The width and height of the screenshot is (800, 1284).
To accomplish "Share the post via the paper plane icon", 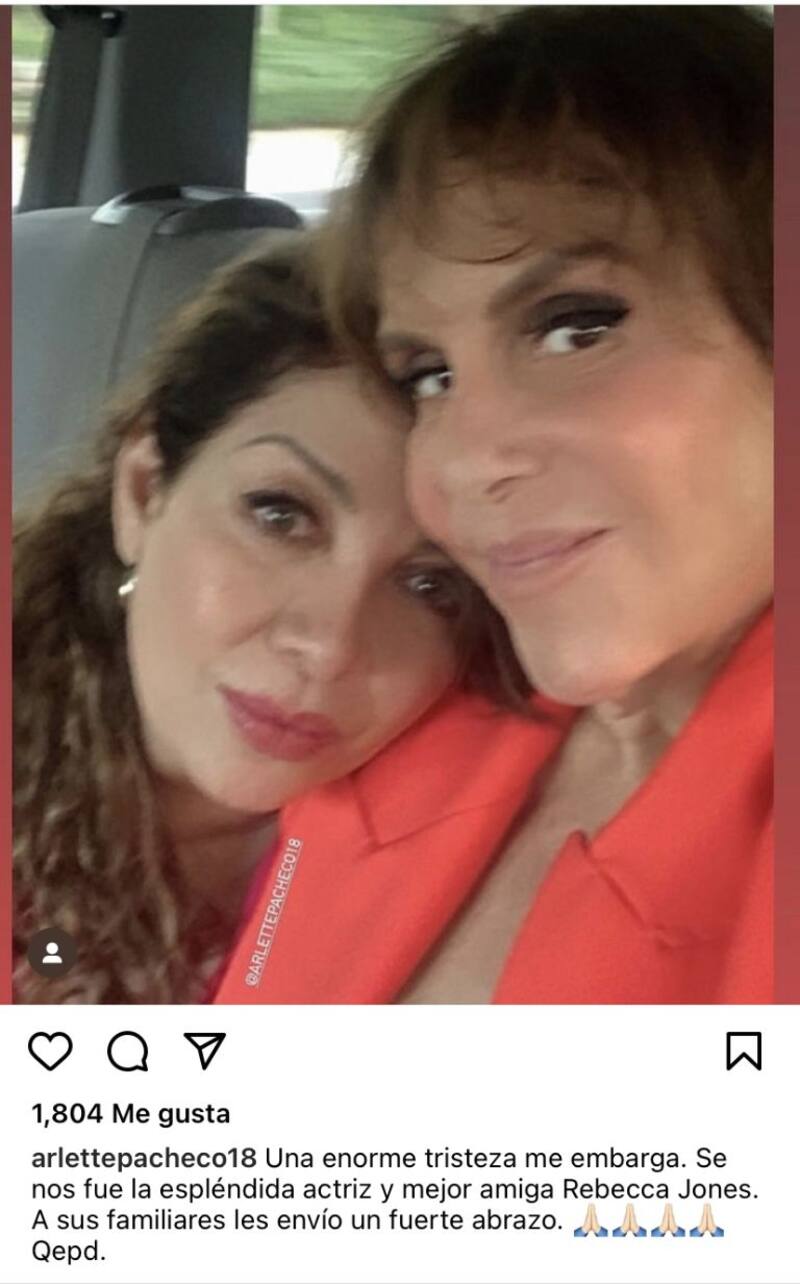I will point(205,1050).
